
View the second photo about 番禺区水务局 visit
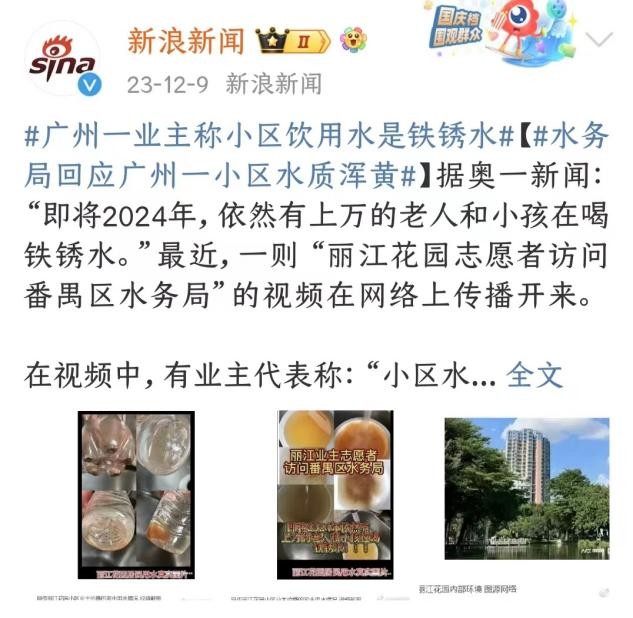click(333, 497)
